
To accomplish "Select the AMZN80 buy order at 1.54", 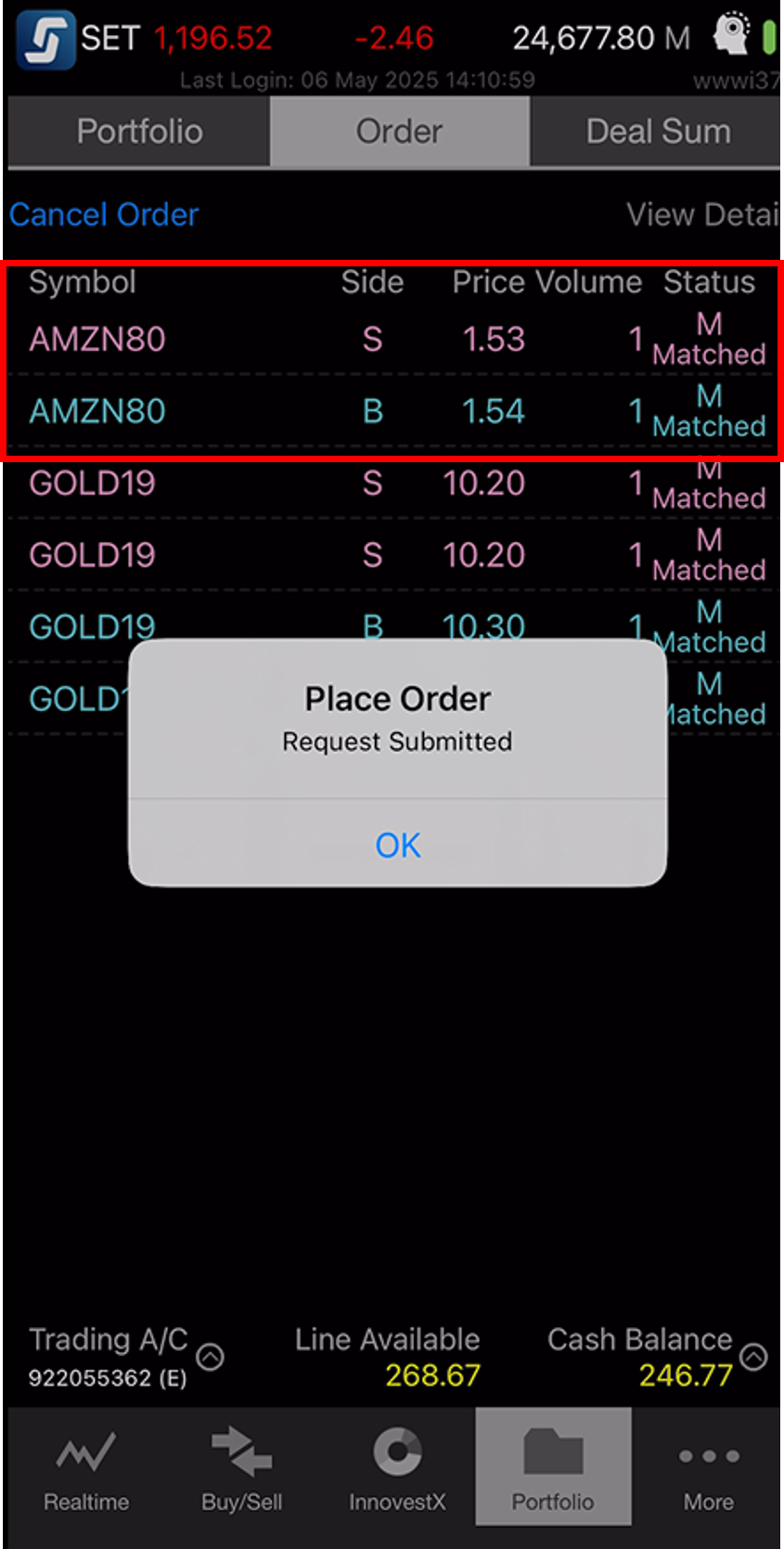I will coord(392,411).
